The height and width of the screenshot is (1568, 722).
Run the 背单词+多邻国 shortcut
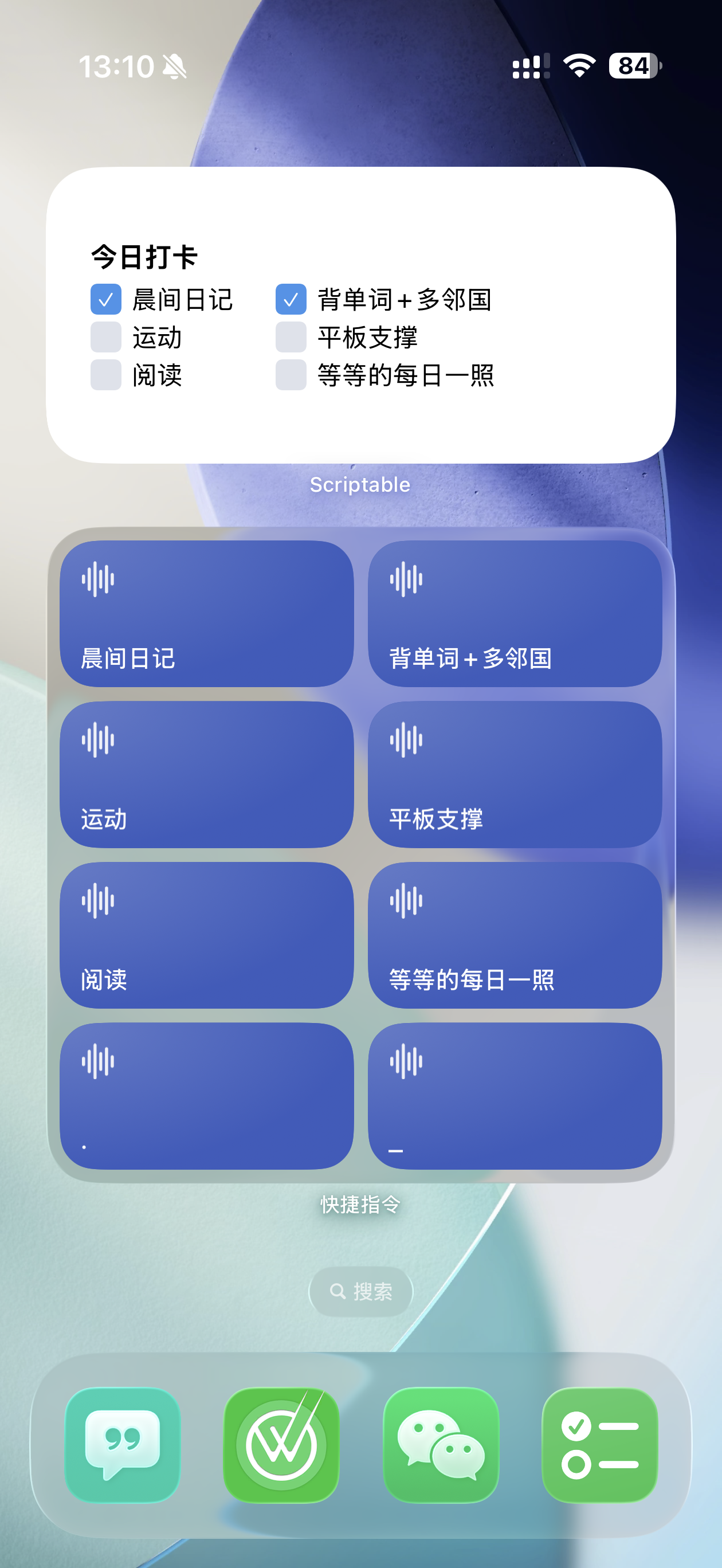[515, 614]
